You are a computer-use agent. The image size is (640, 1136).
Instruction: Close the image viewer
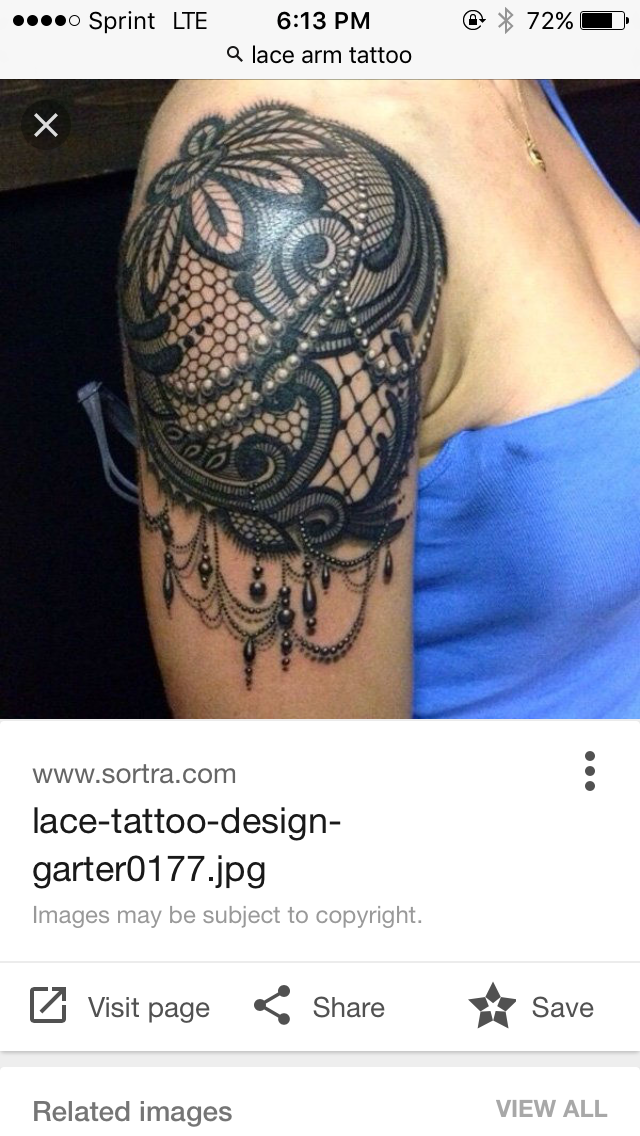click(x=46, y=125)
